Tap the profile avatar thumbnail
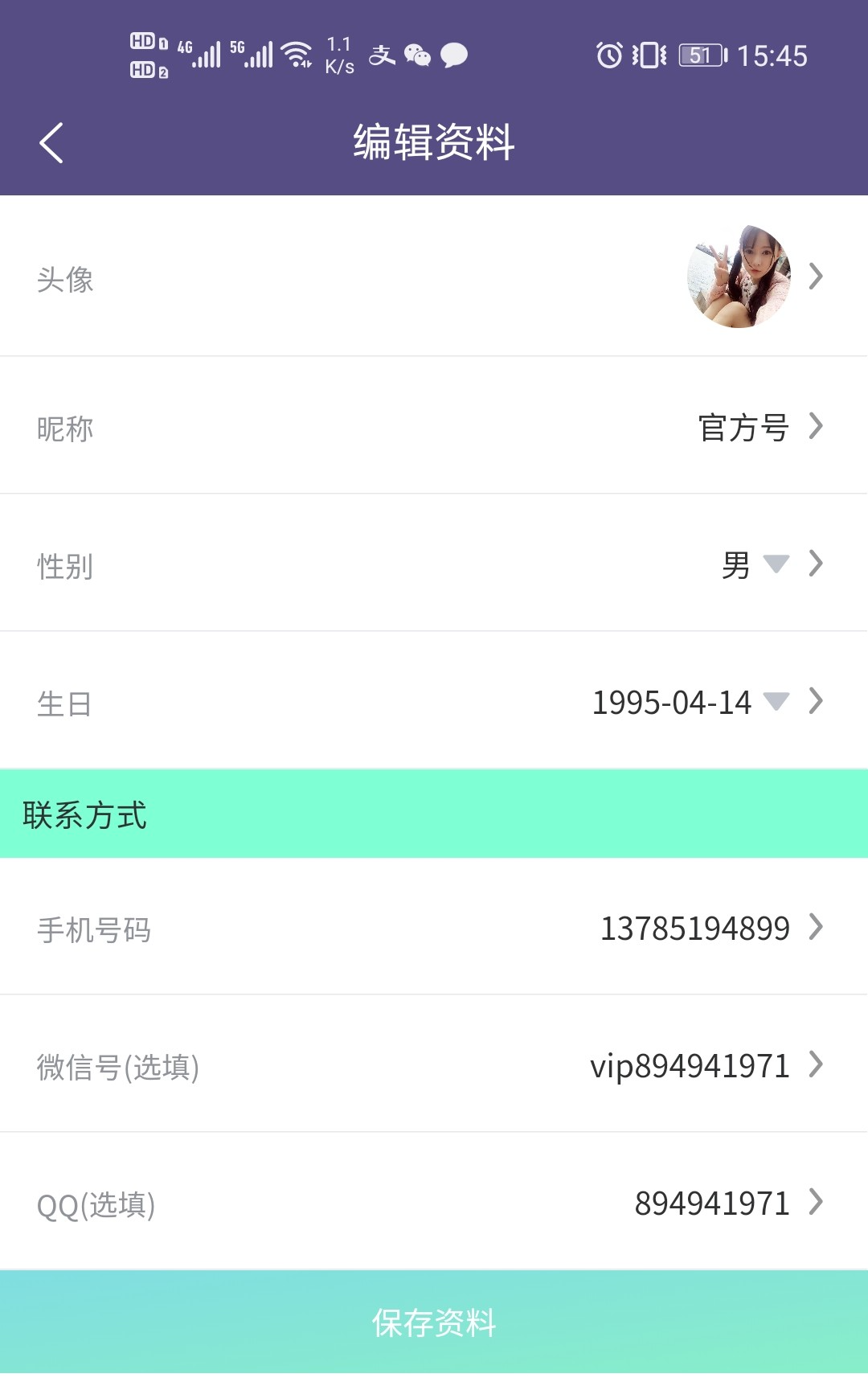Screen dimensions: 868x1382 tap(738, 277)
